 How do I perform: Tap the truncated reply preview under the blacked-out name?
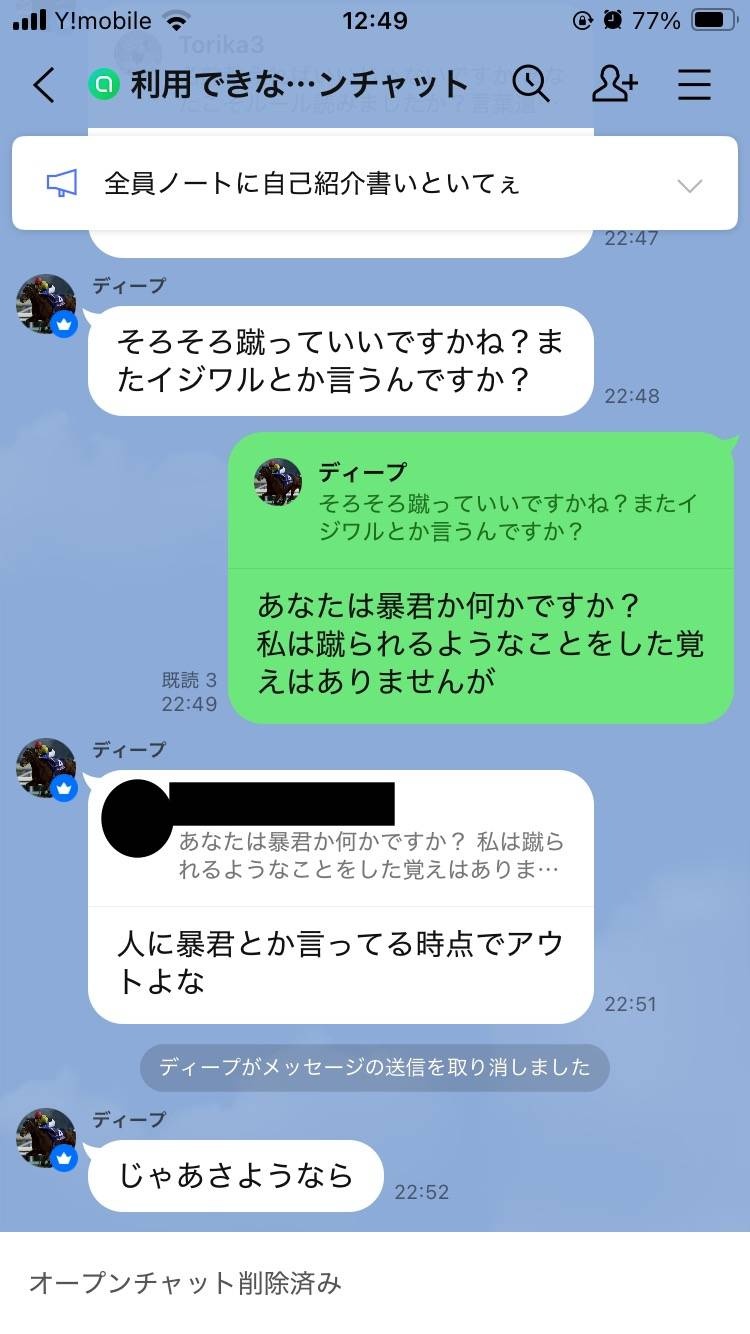tap(373, 855)
